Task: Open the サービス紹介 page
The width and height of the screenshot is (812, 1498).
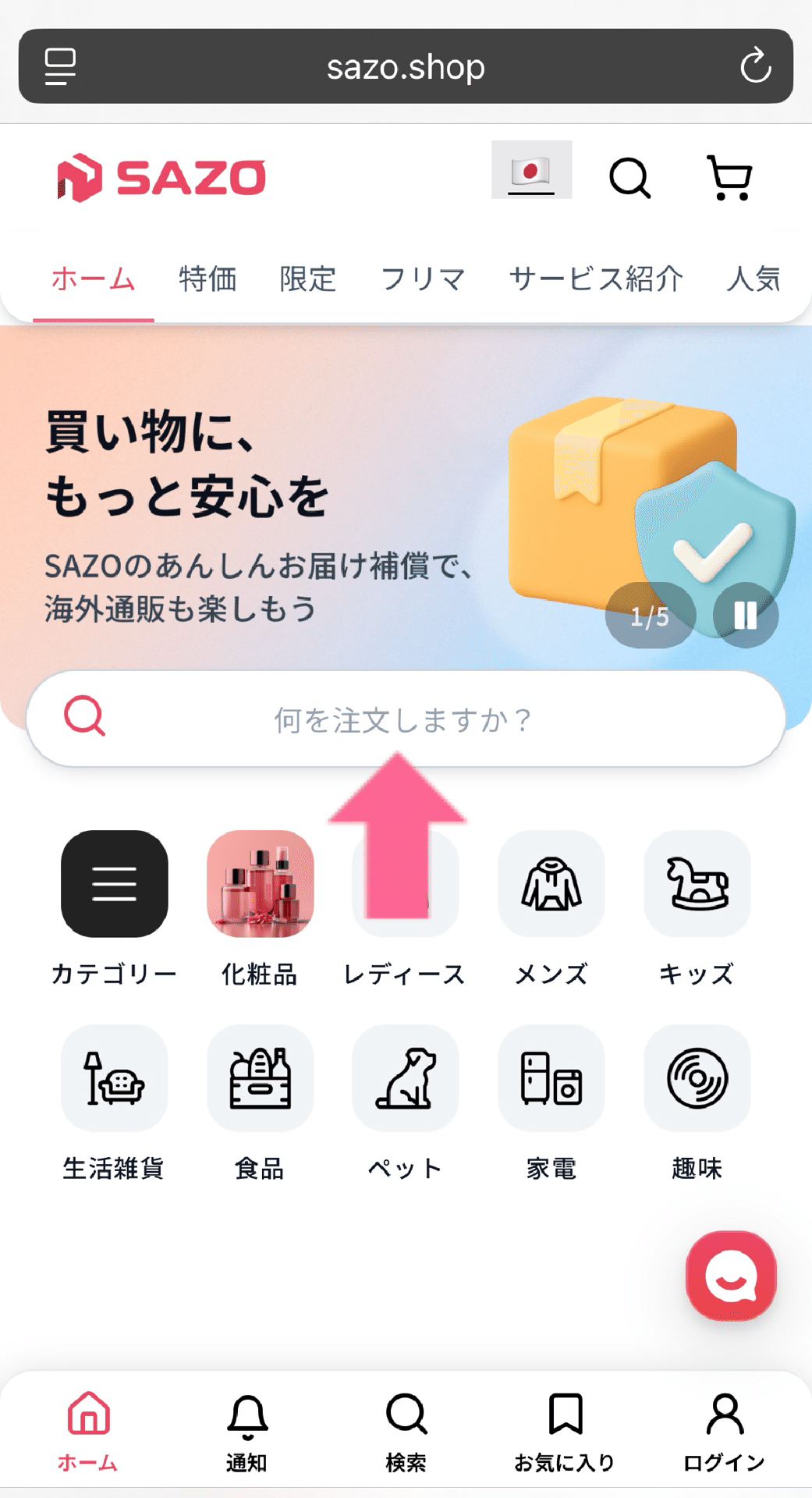Action: [x=596, y=279]
